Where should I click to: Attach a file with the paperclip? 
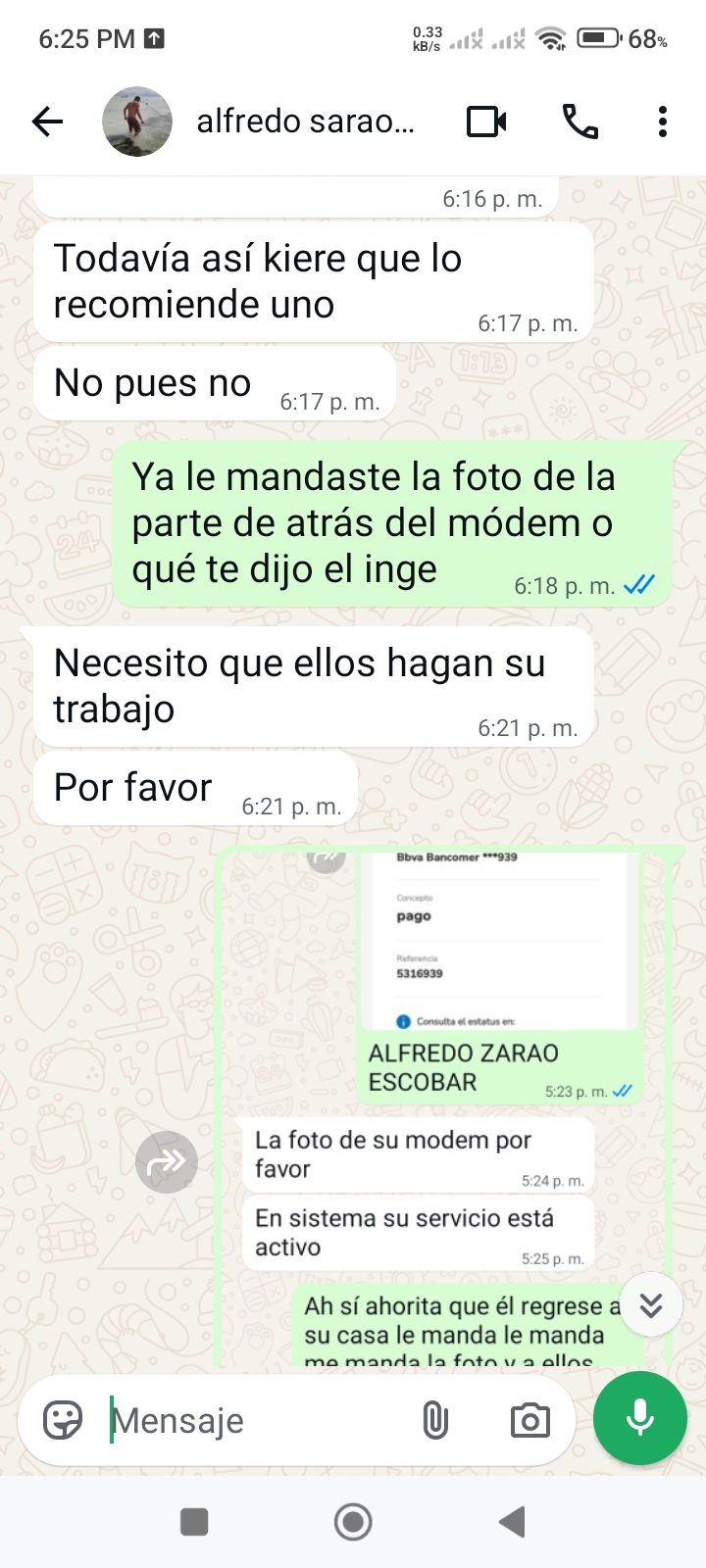[x=435, y=1420]
